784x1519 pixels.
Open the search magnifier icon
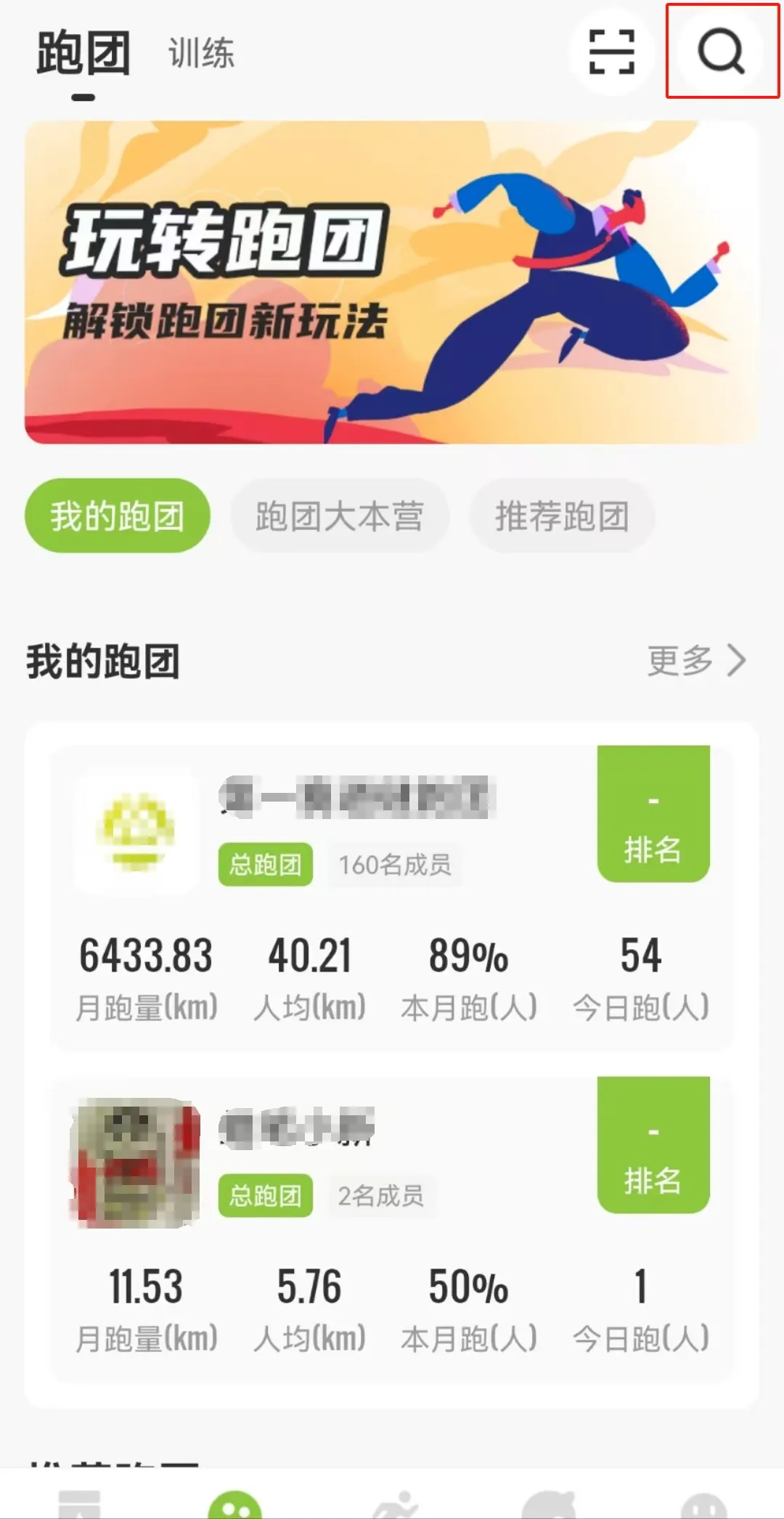click(721, 52)
